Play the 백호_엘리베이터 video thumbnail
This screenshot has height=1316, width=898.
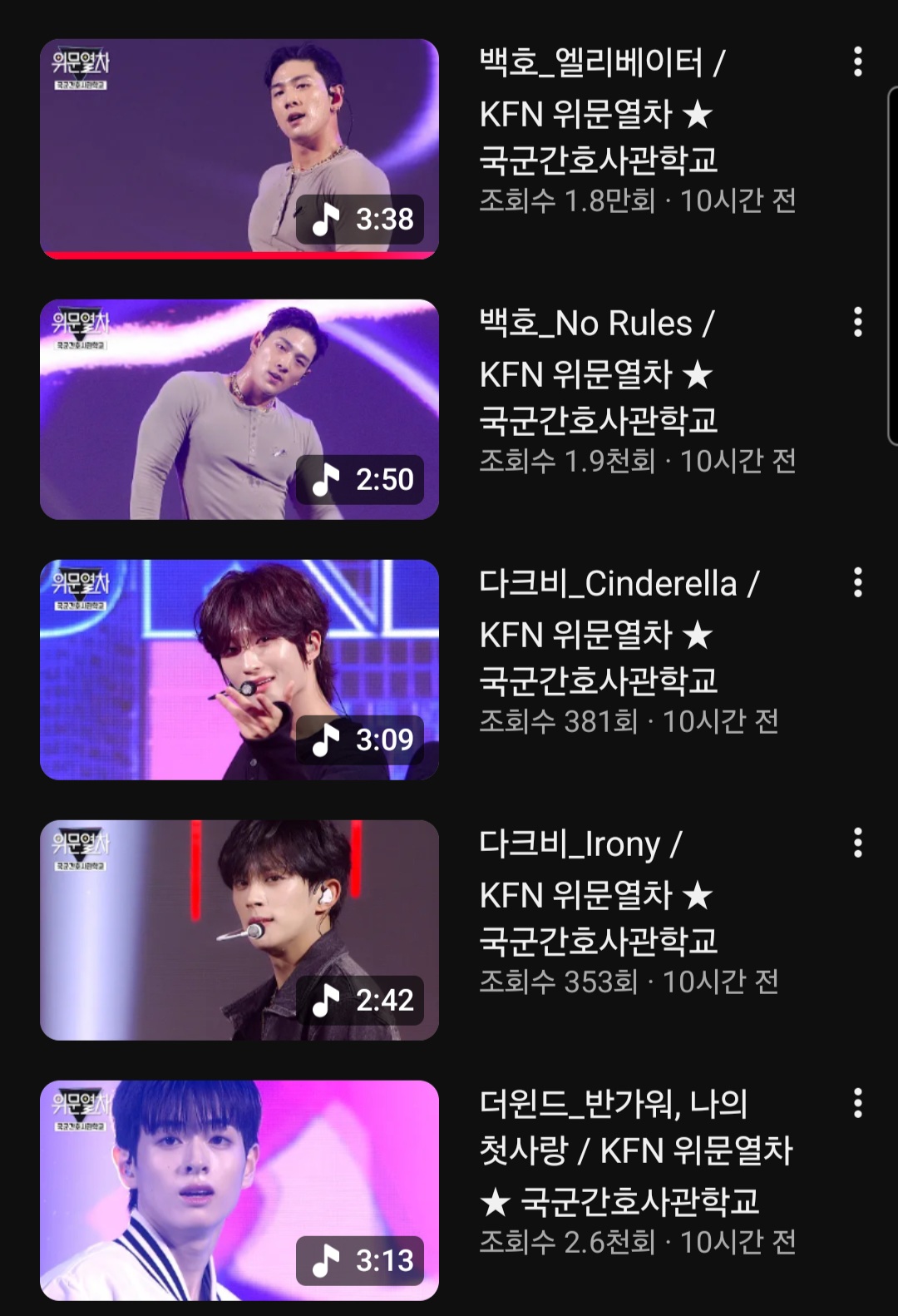[233, 146]
